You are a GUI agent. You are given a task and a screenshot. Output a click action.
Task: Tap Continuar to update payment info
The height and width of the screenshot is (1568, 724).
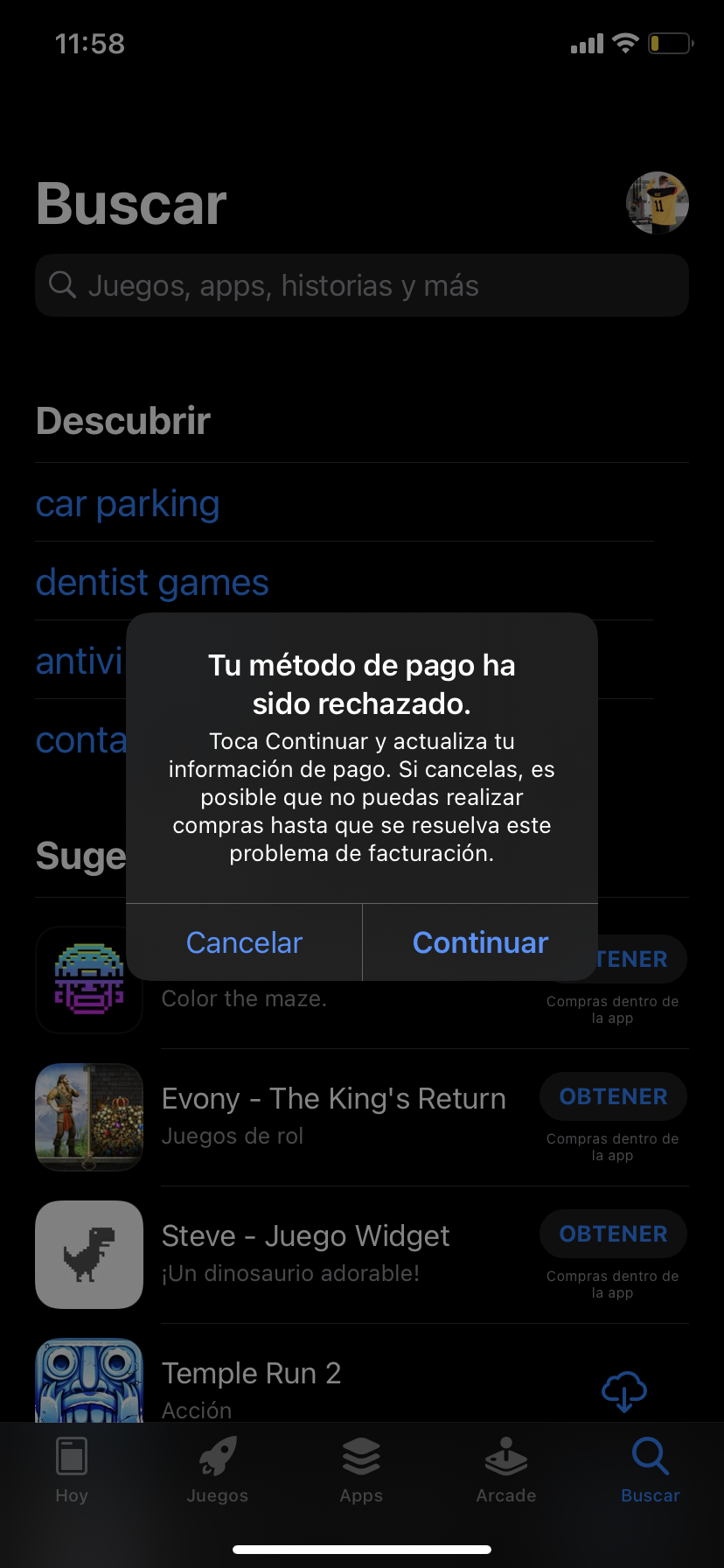click(480, 942)
